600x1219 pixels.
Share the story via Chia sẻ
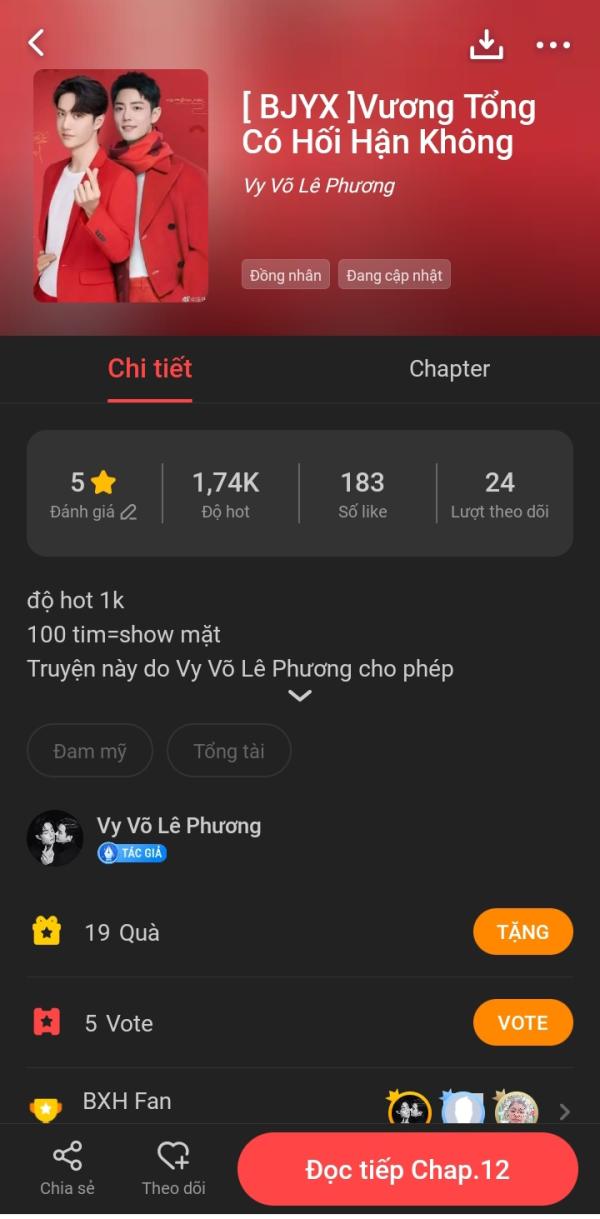pos(67,1168)
